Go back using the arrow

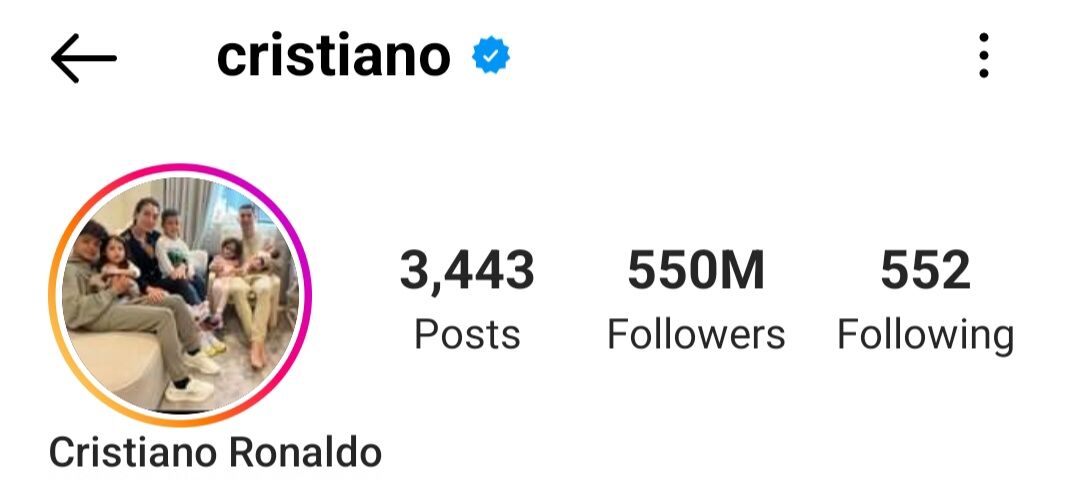point(84,58)
